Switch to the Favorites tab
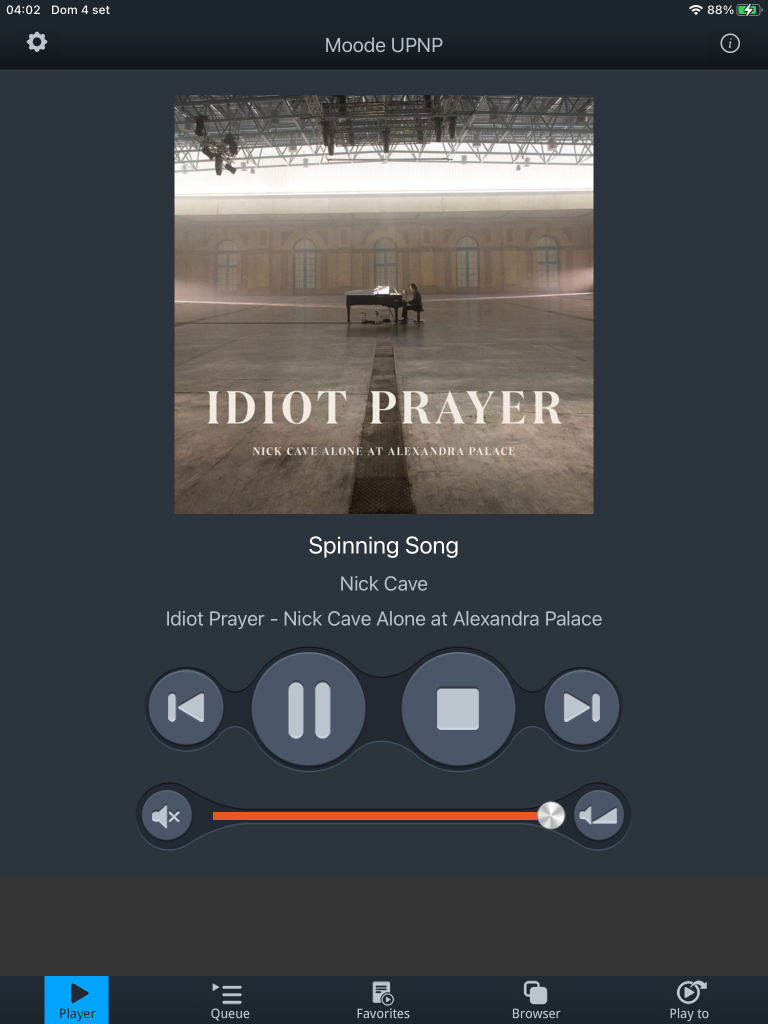This screenshot has width=768, height=1024. (x=383, y=1000)
